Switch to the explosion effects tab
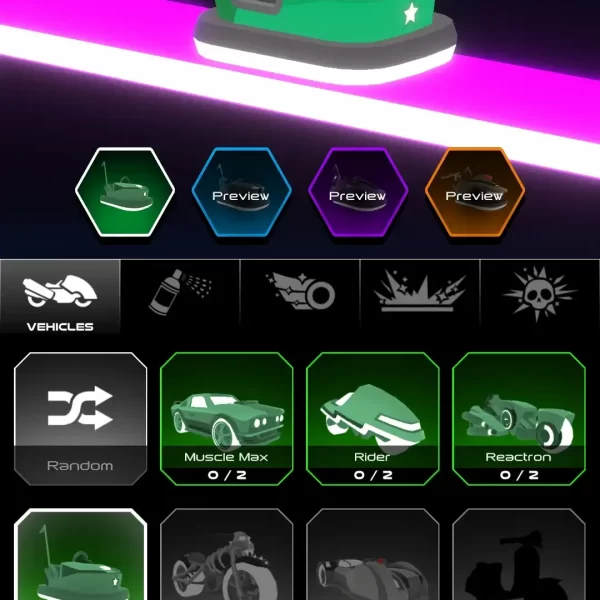The width and height of the screenshot is (600, 600). 420,295
